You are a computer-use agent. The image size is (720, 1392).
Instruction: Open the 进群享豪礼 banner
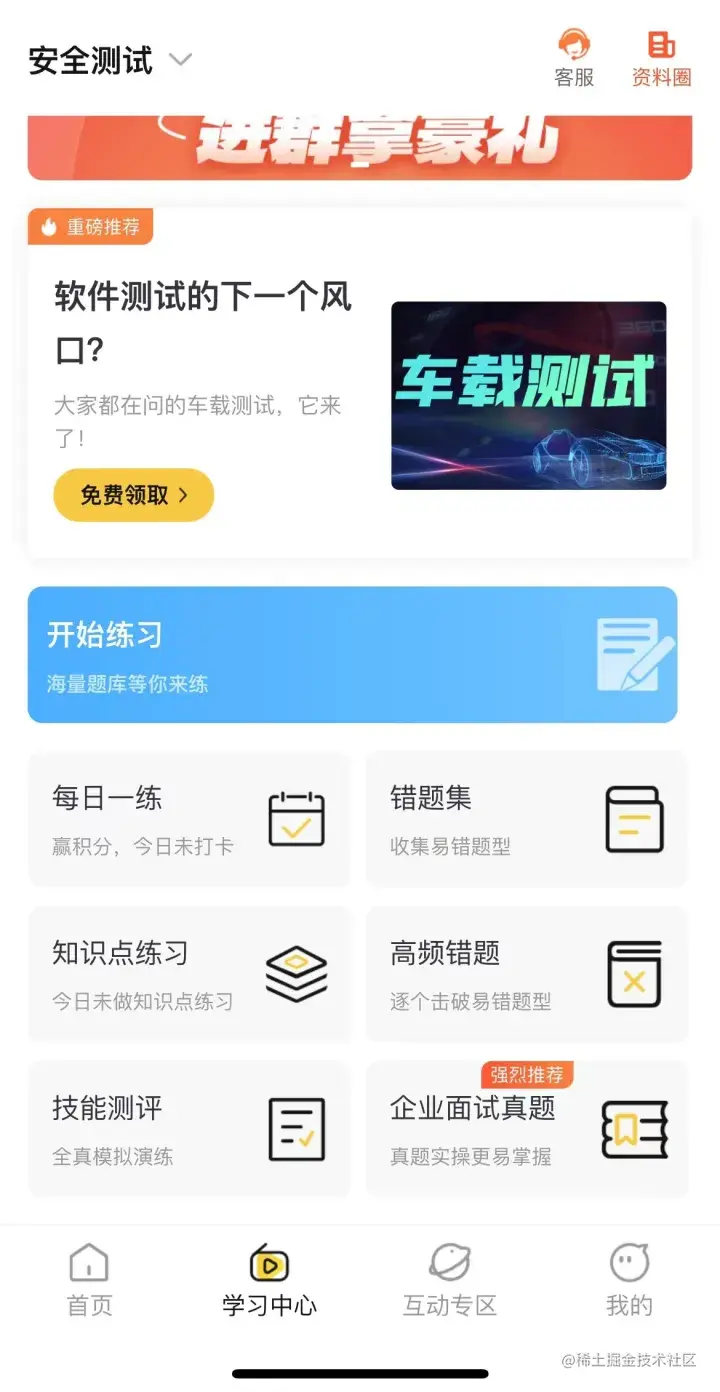click(360, 148)
